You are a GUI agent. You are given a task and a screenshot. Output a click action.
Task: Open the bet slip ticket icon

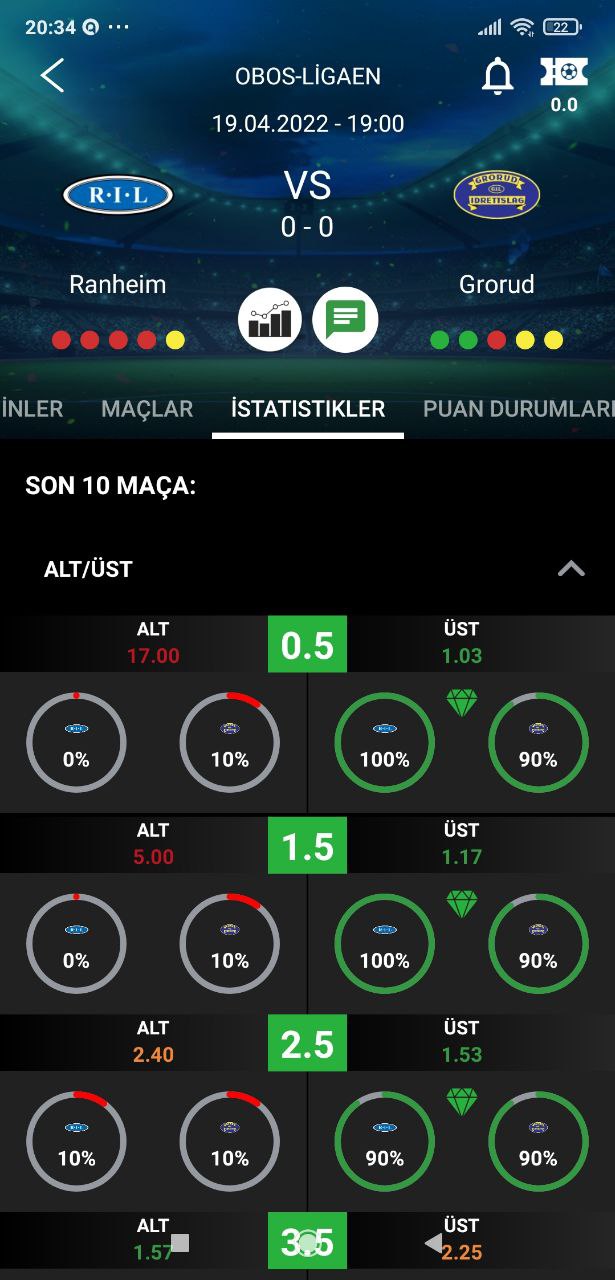564,71
